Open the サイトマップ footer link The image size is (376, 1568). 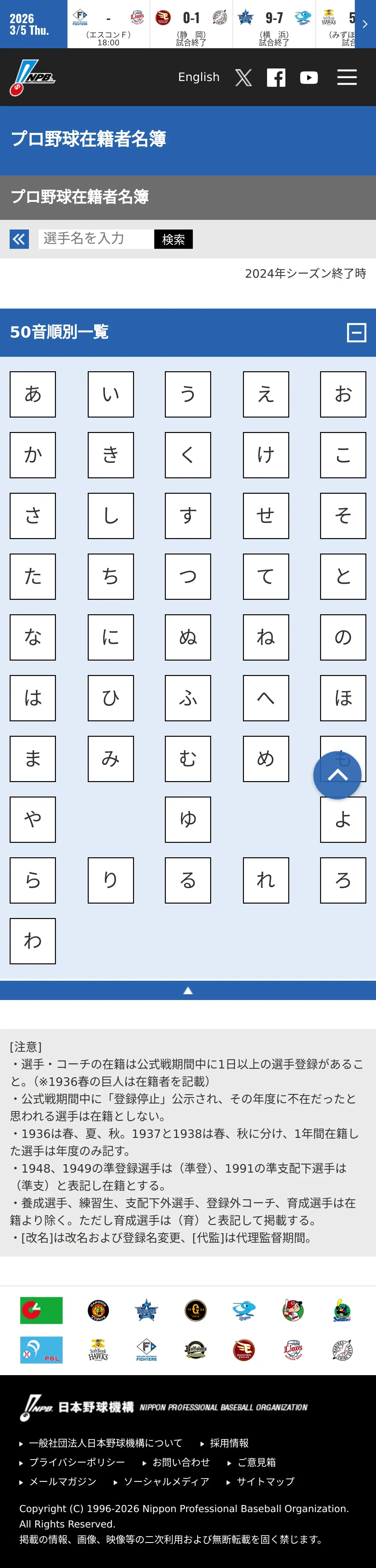[x=265, y=1482]
